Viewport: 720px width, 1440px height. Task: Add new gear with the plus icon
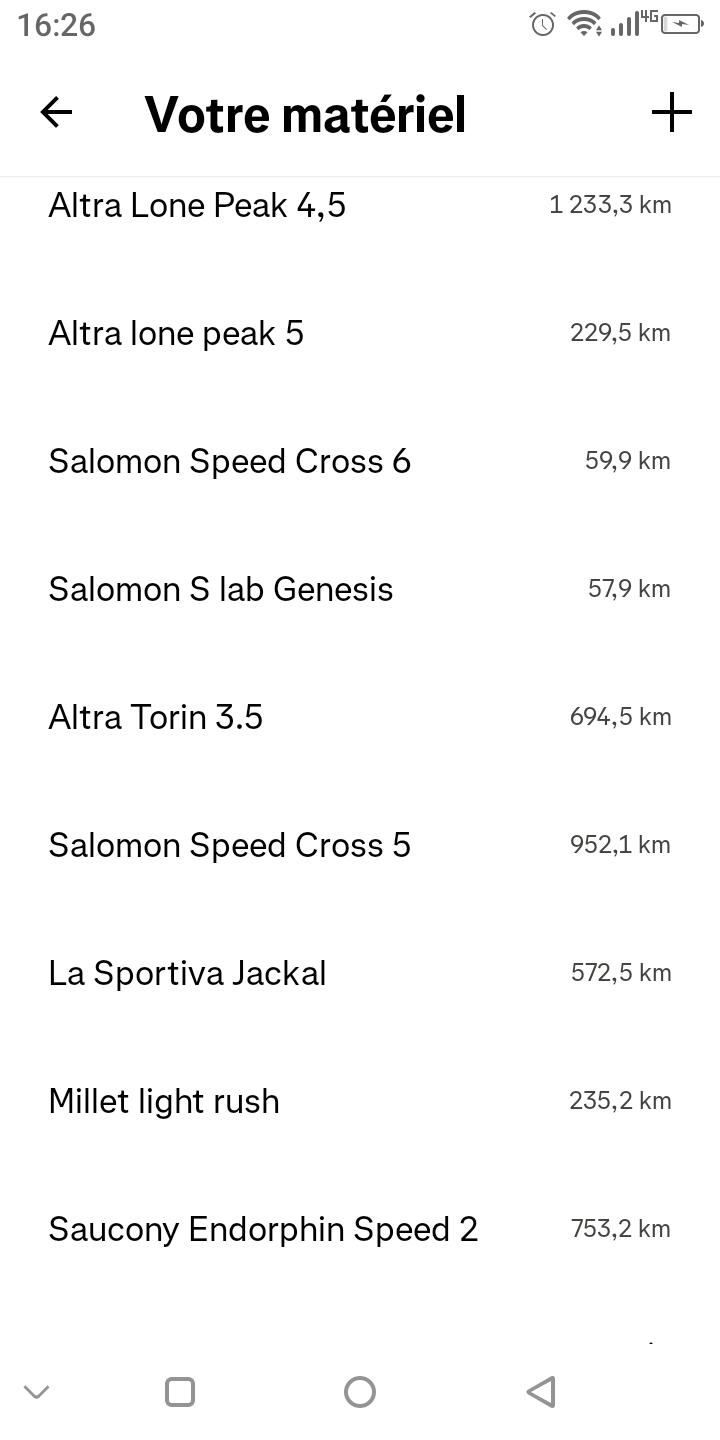pyautogui.click(x=672, y=113)
